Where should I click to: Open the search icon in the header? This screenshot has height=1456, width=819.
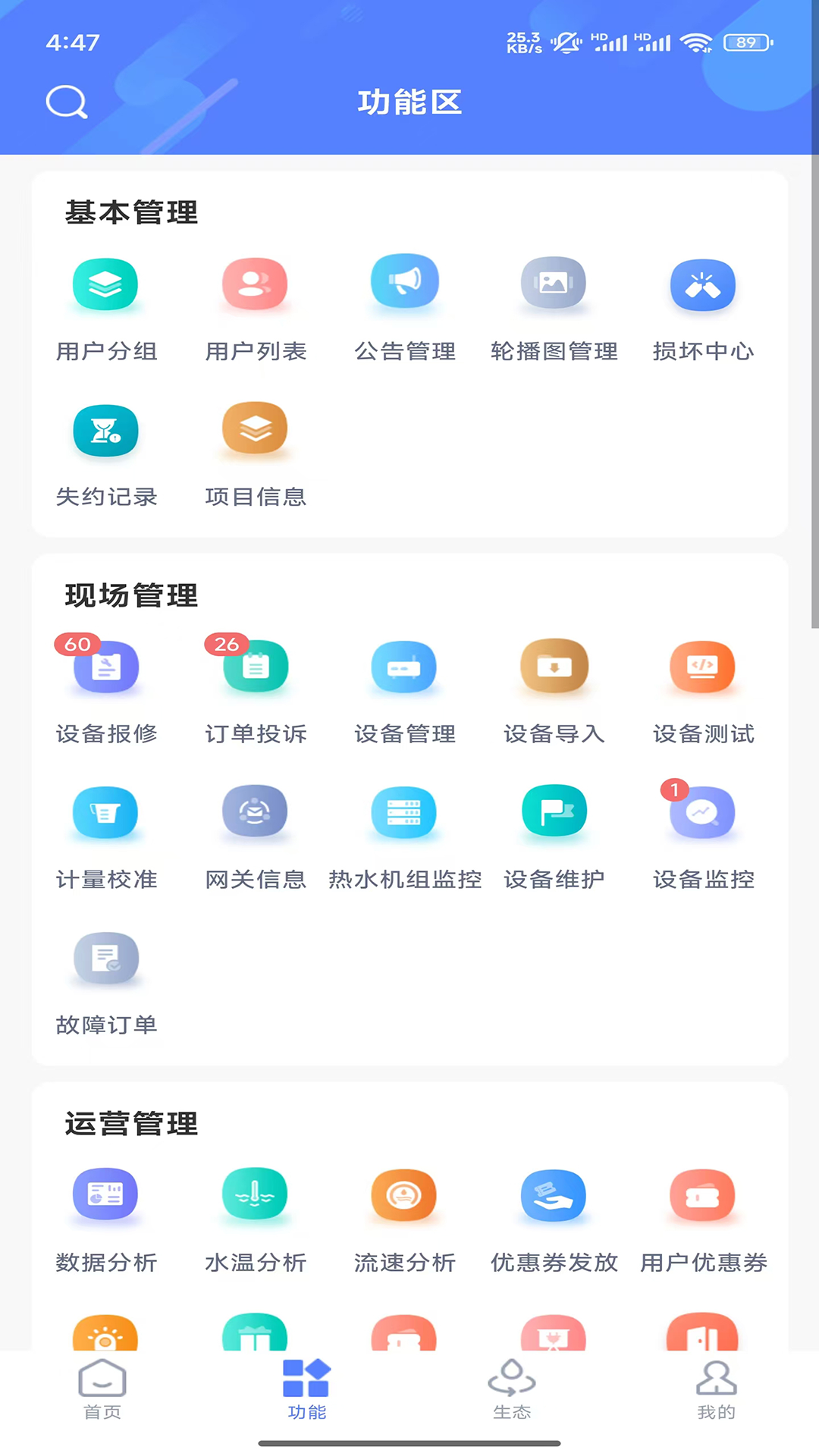coord(67,102)
